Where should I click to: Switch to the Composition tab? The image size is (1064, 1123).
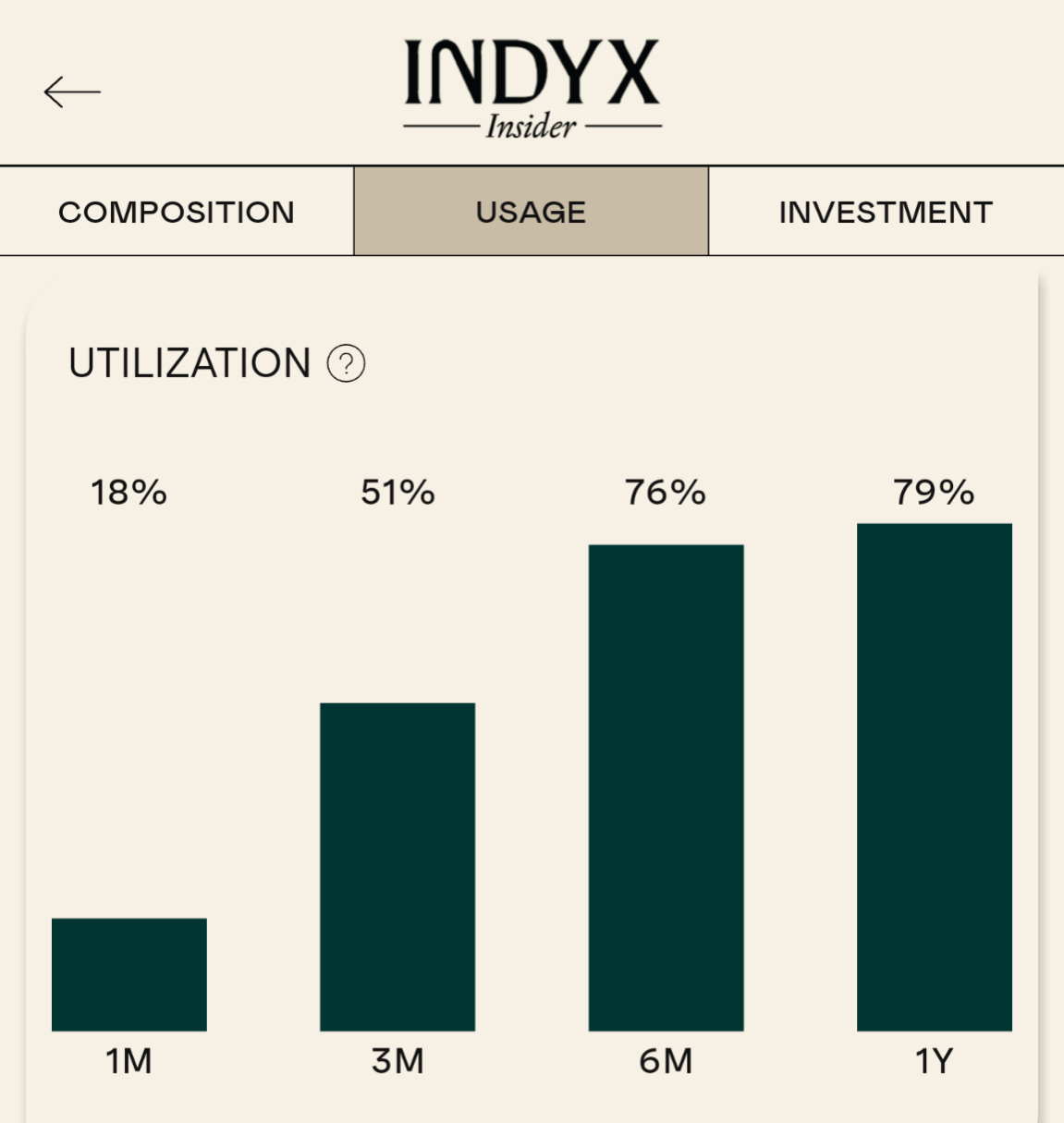[177, 212]
